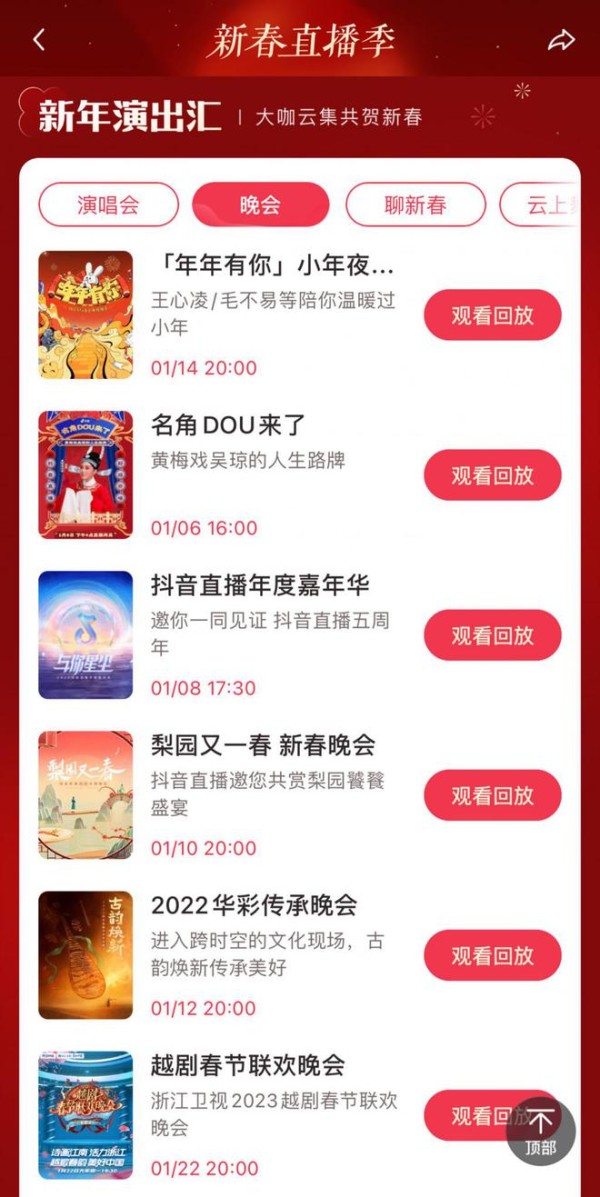The width and height of the screenshot is (600, 1197).
Task: Select the 晚会 tab
Action: (x=260, y=205)
